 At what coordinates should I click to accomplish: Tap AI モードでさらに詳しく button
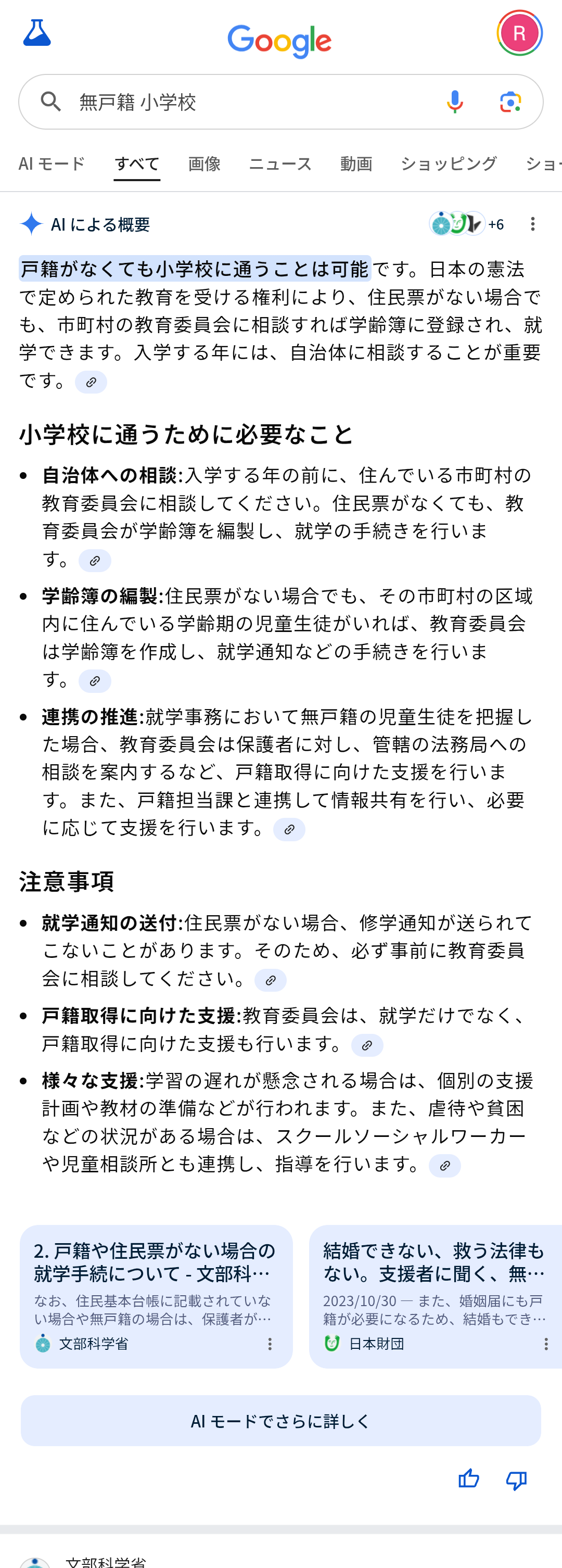[x=280, y=1421]
